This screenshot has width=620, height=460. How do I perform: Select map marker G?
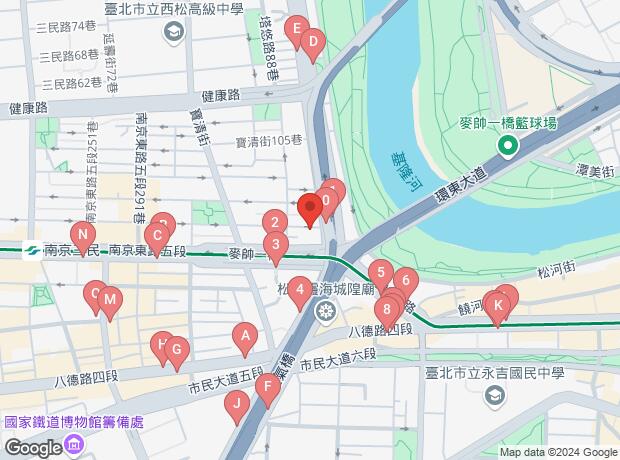176,350
